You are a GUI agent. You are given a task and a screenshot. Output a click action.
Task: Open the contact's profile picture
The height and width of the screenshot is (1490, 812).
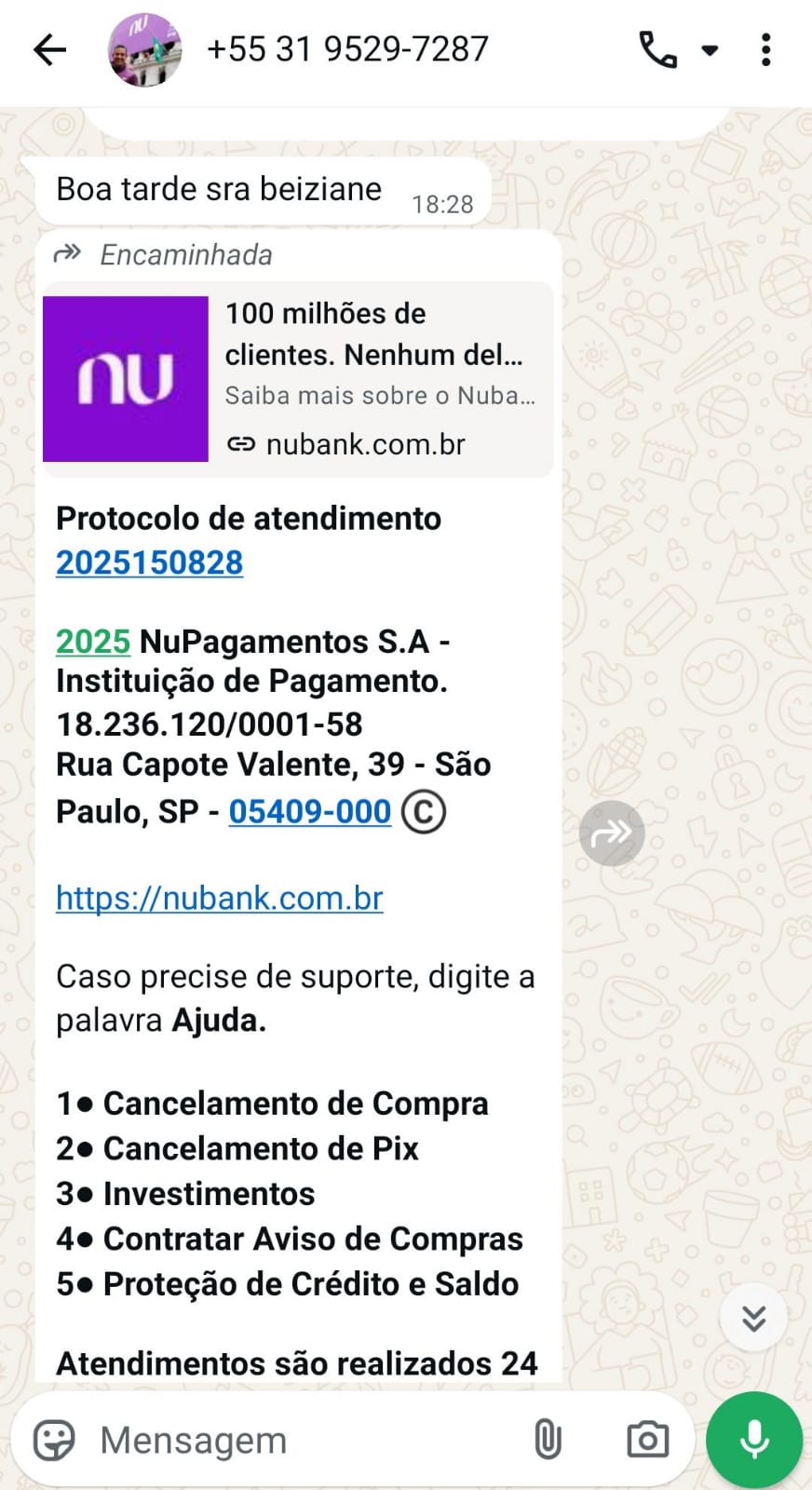coord(144,50)
